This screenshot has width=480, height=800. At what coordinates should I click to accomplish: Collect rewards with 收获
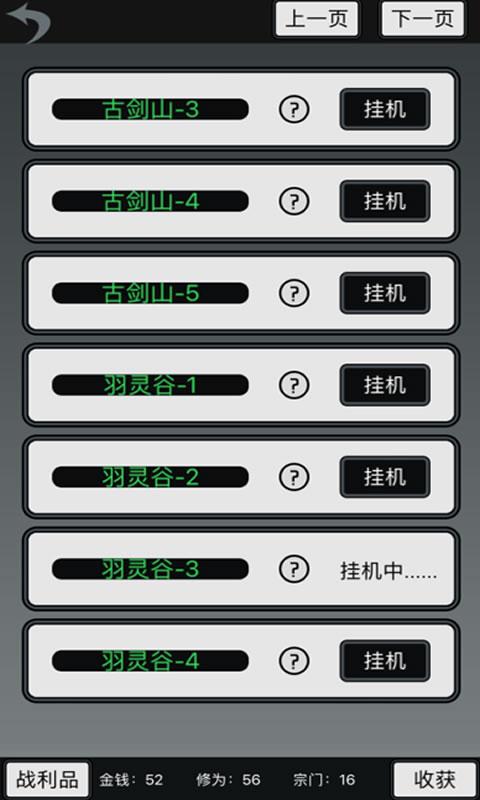pyautogui.click(x=435, y=780)
